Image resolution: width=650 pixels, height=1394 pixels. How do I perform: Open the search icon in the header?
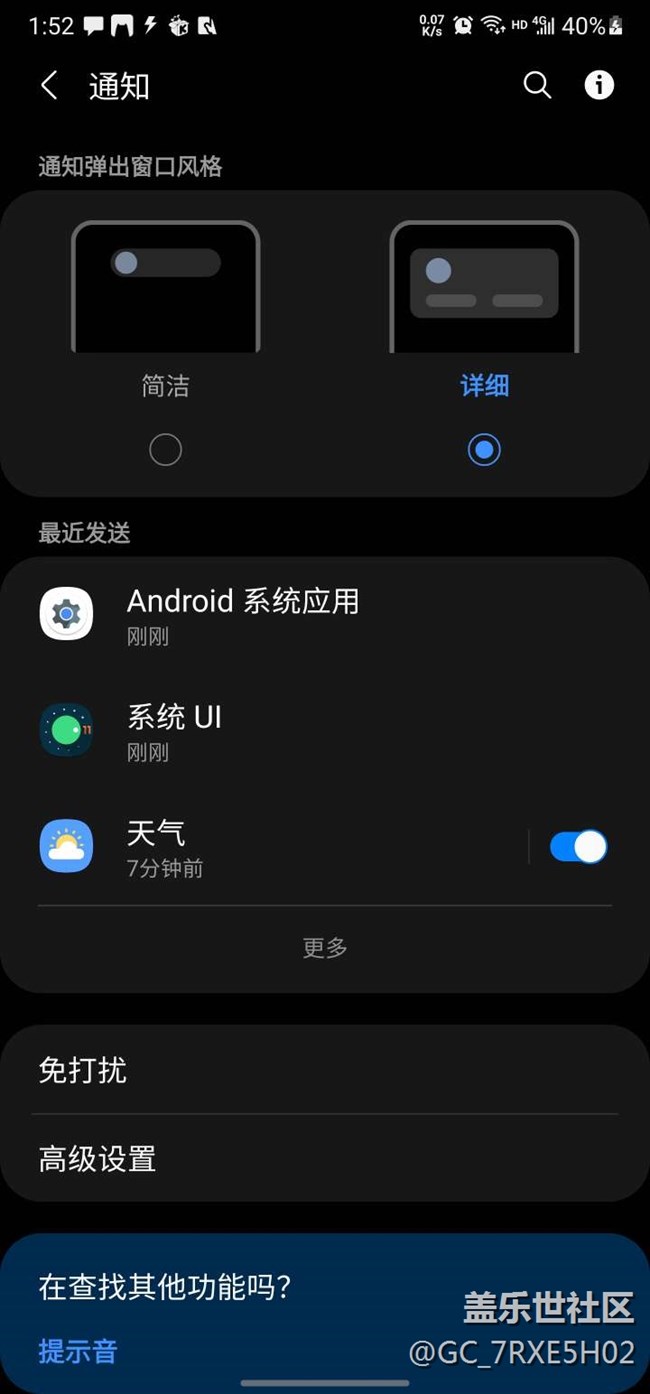pos(537,86)
